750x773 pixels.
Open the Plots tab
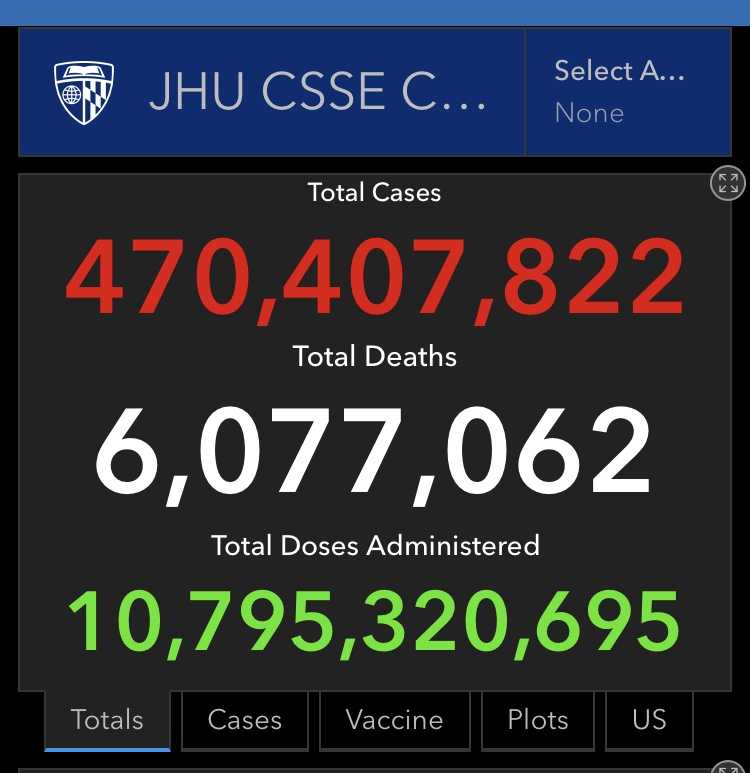click(538, 720)
